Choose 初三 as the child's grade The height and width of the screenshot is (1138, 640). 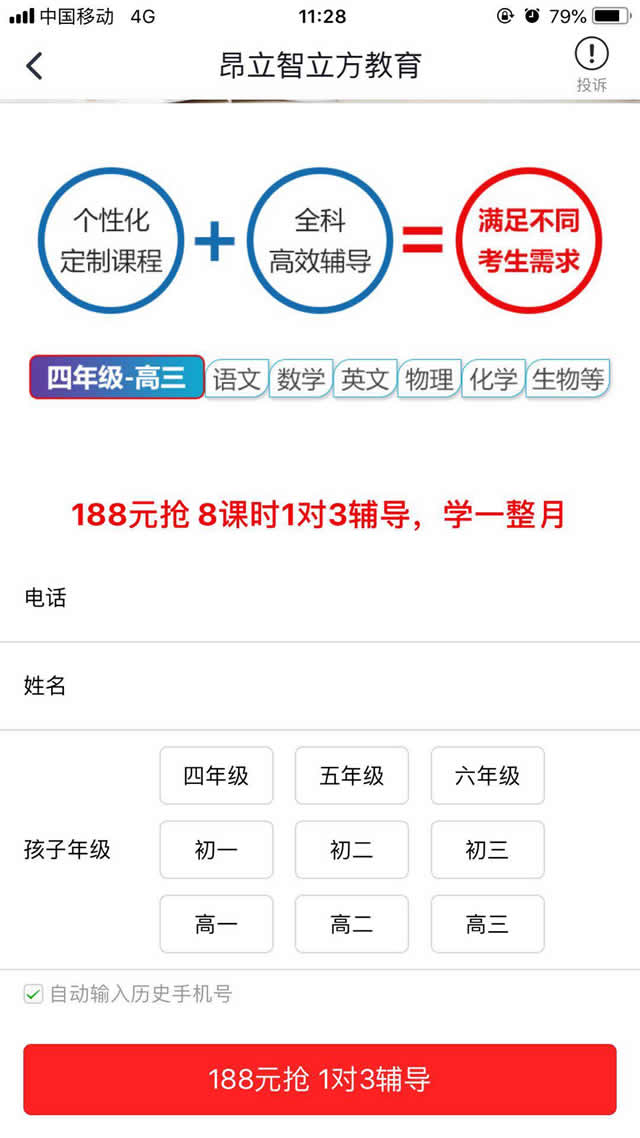487,850
